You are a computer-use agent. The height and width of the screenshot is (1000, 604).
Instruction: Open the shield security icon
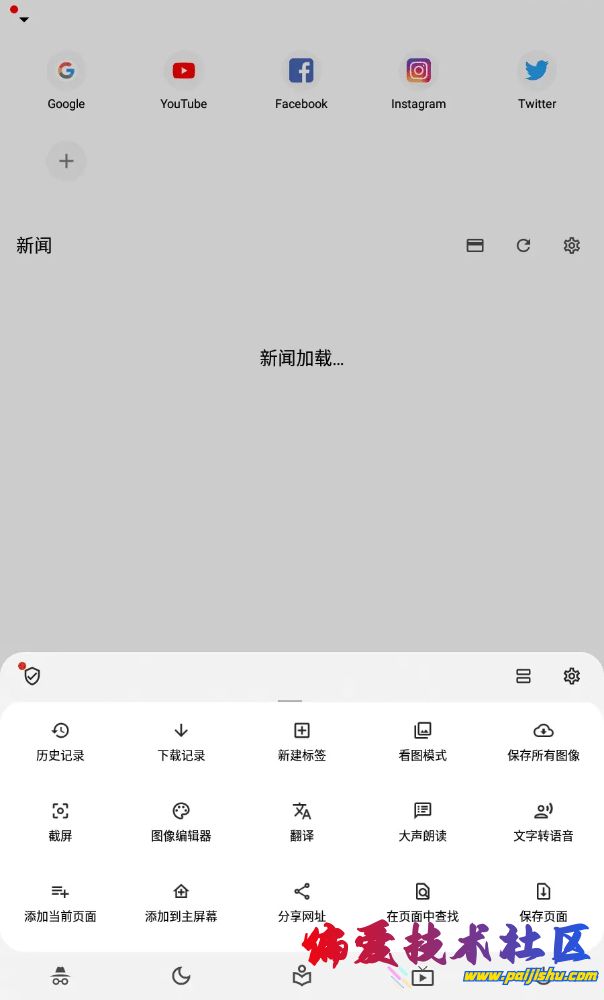[32, 676]
